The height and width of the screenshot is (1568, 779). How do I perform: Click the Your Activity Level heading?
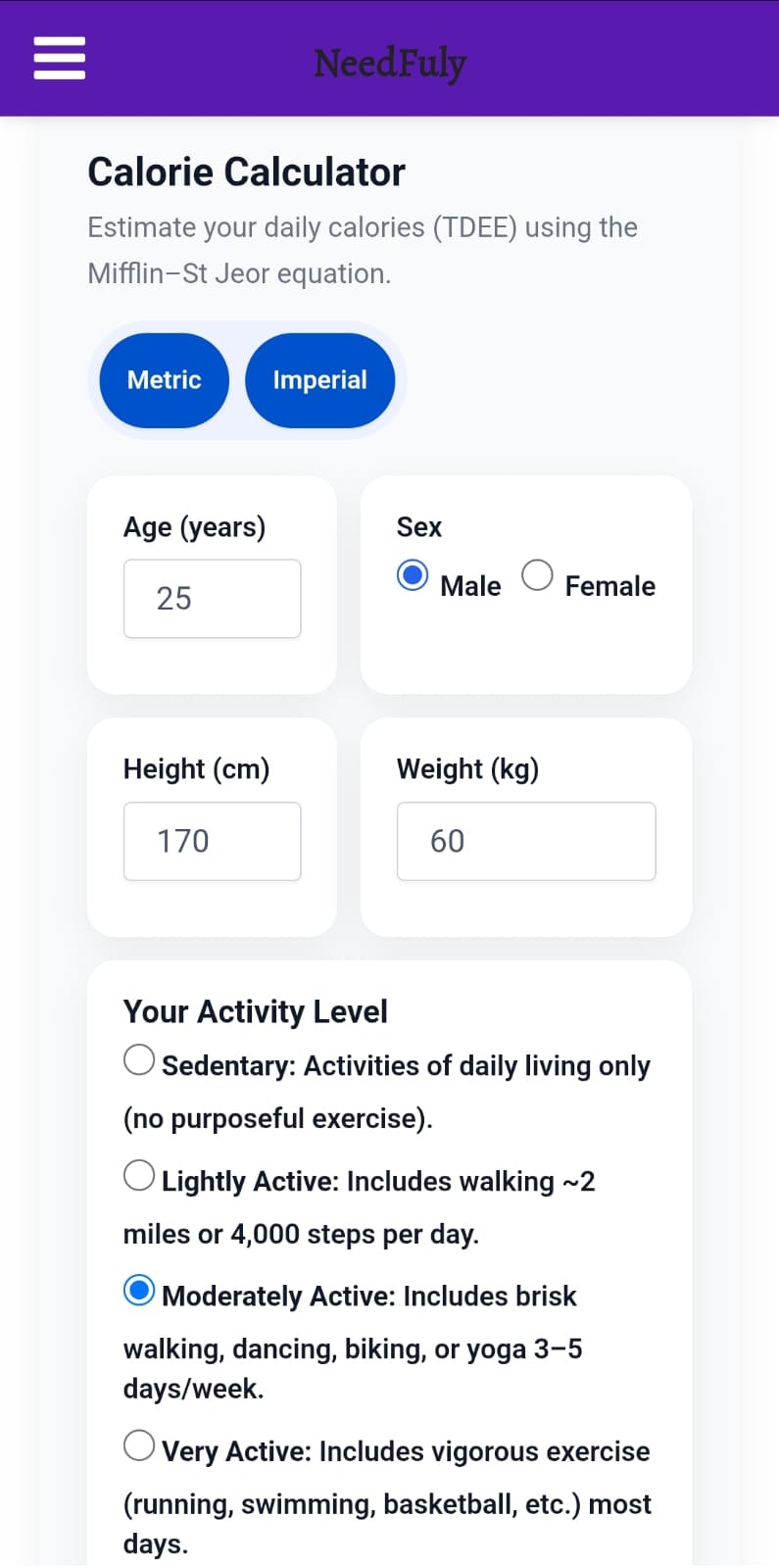255,1011
